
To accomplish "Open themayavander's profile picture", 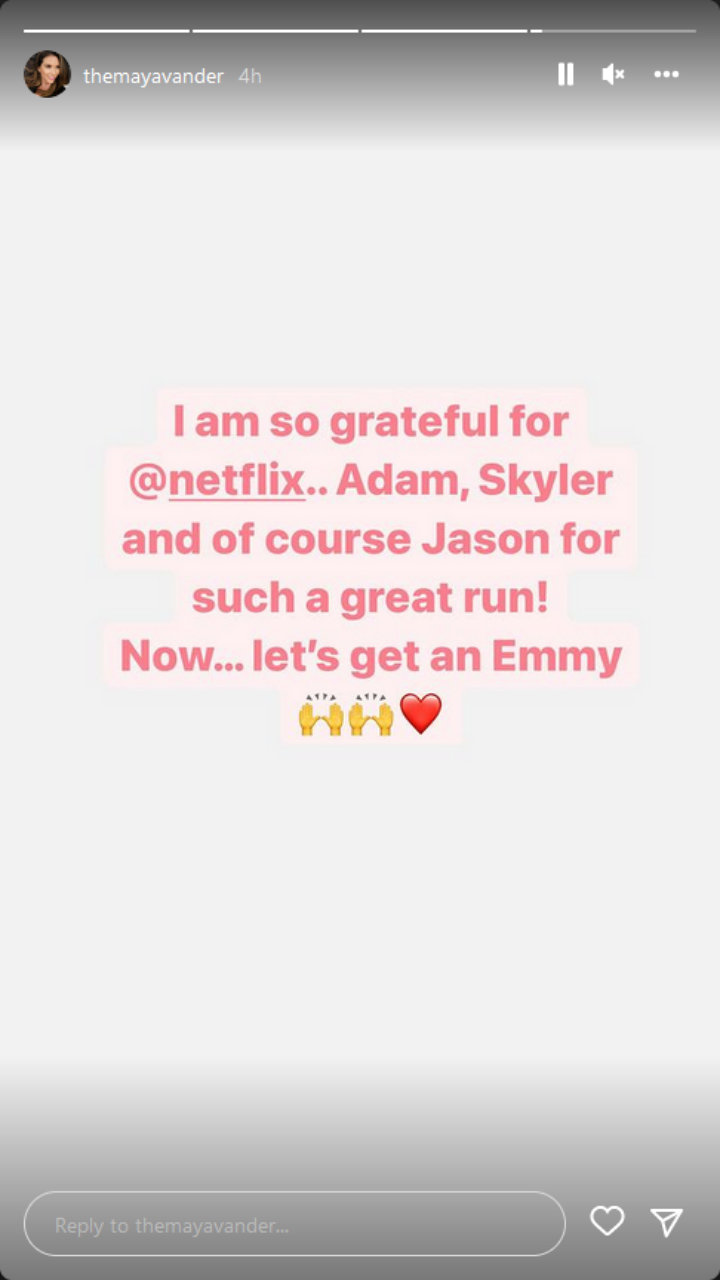I will click(47, 75).
